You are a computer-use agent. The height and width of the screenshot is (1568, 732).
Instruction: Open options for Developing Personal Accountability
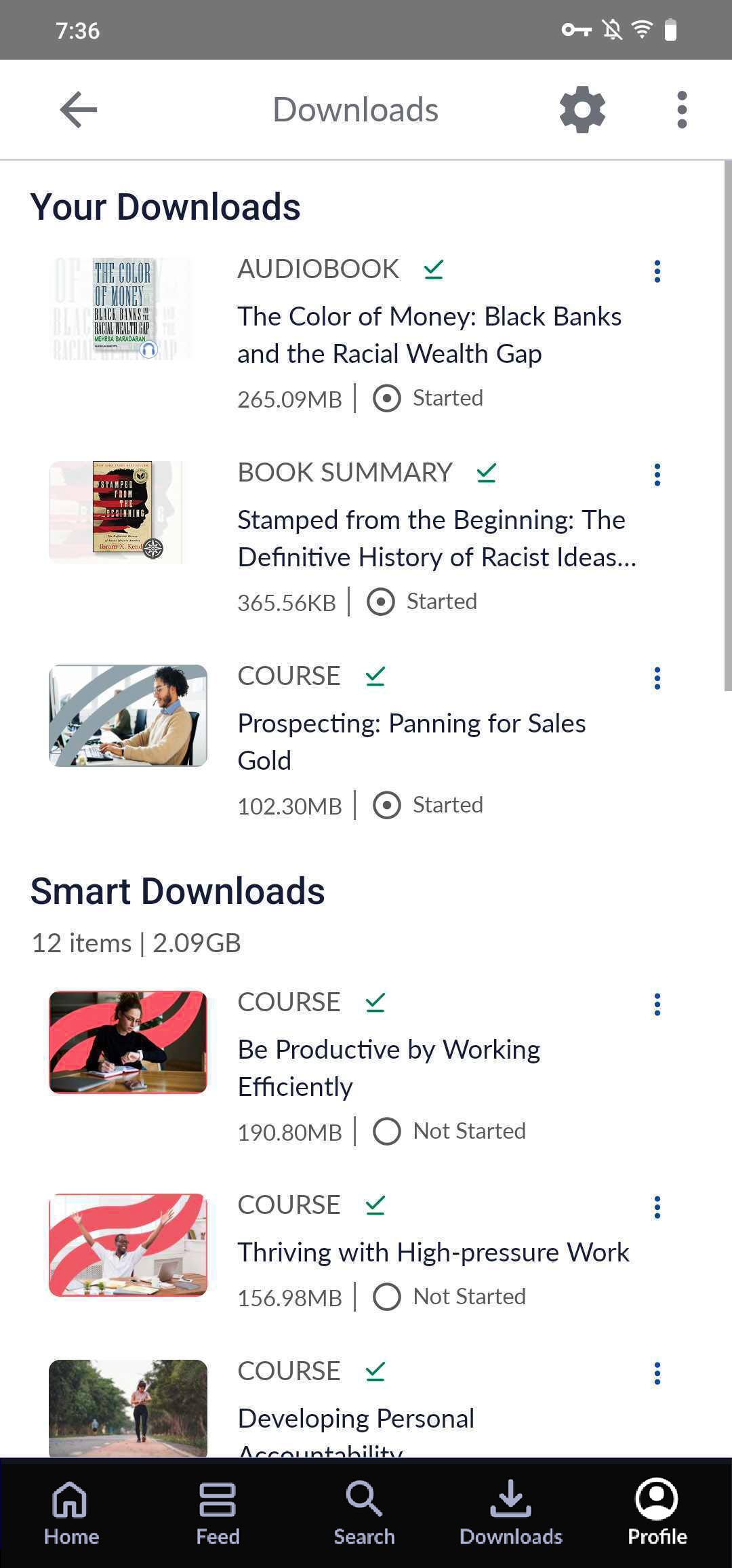[657, 1373]
